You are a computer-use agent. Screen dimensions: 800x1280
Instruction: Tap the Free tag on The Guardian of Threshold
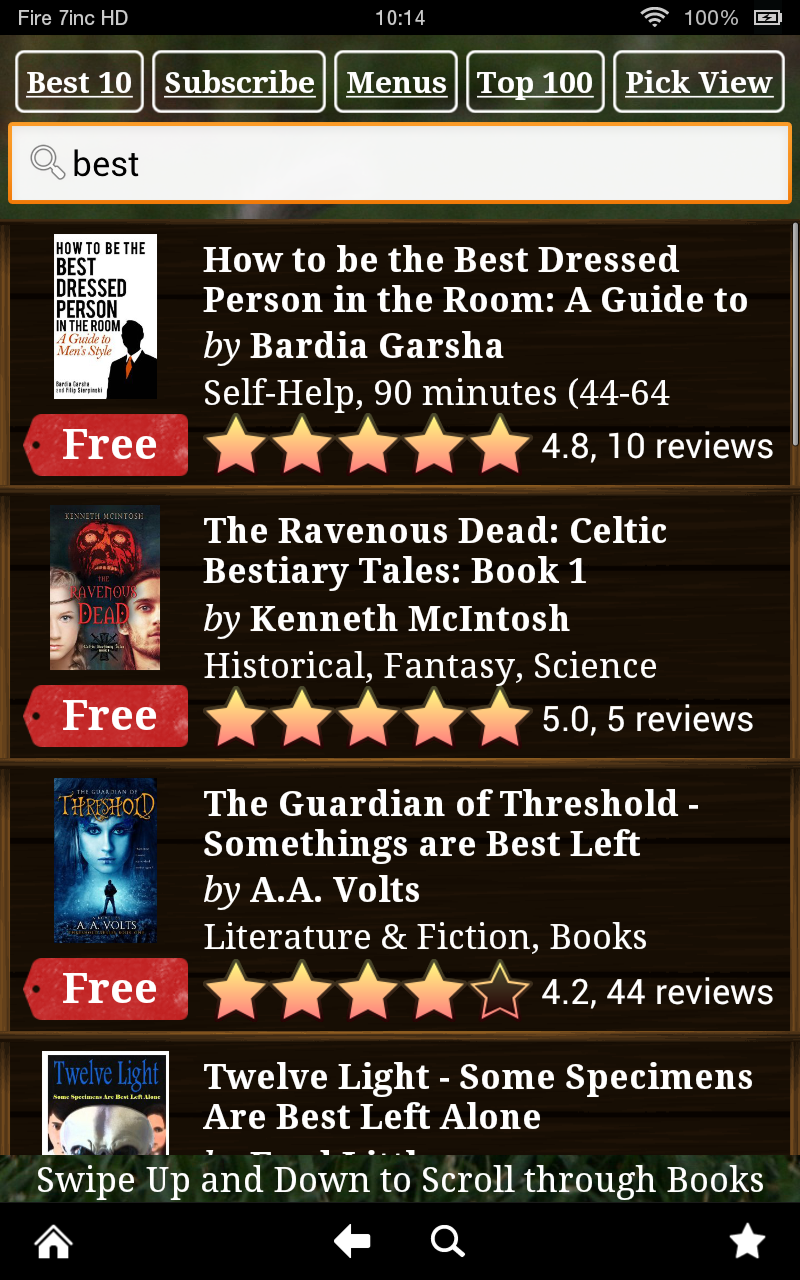tap(107, 988)
